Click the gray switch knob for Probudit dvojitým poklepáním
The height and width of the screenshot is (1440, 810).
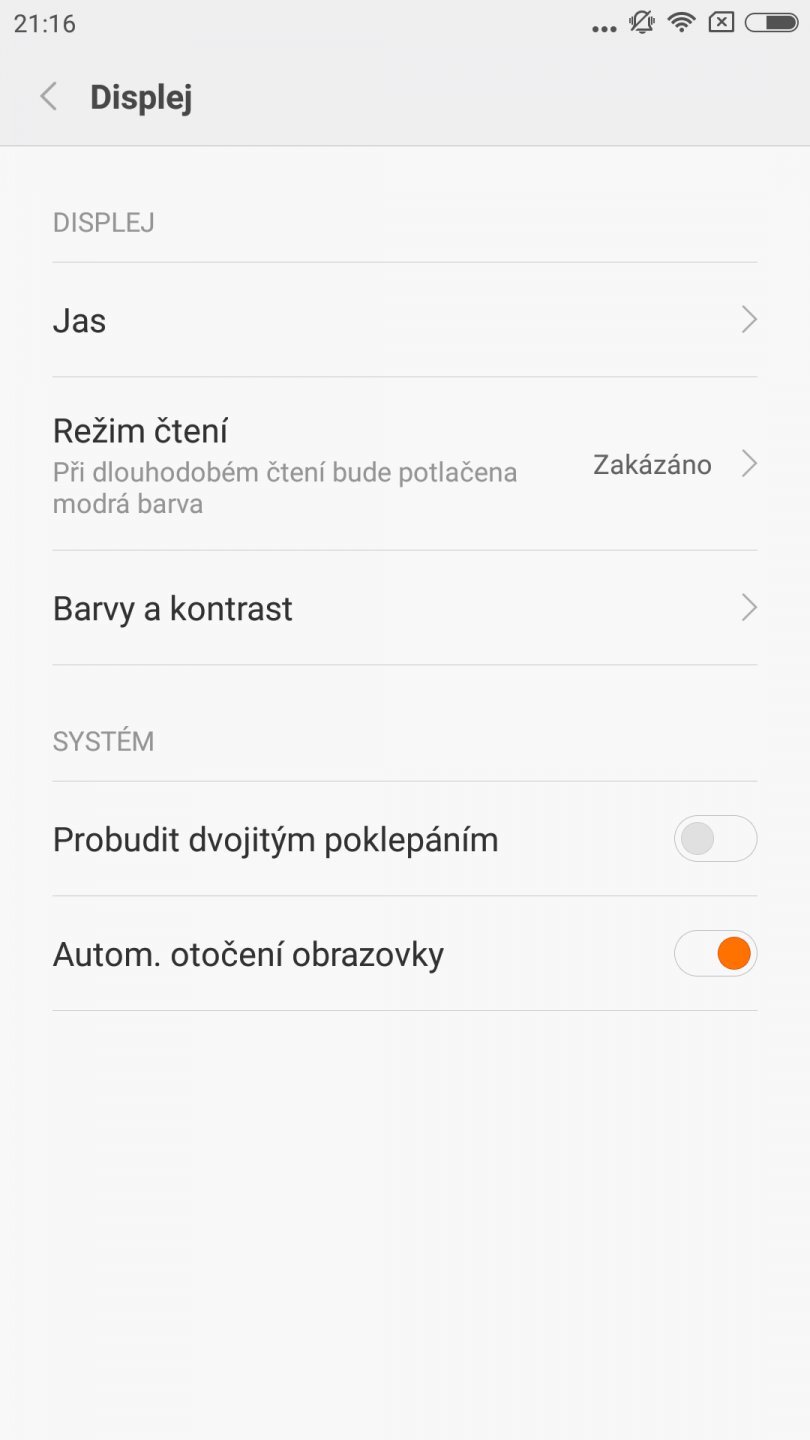coord(697,838)
